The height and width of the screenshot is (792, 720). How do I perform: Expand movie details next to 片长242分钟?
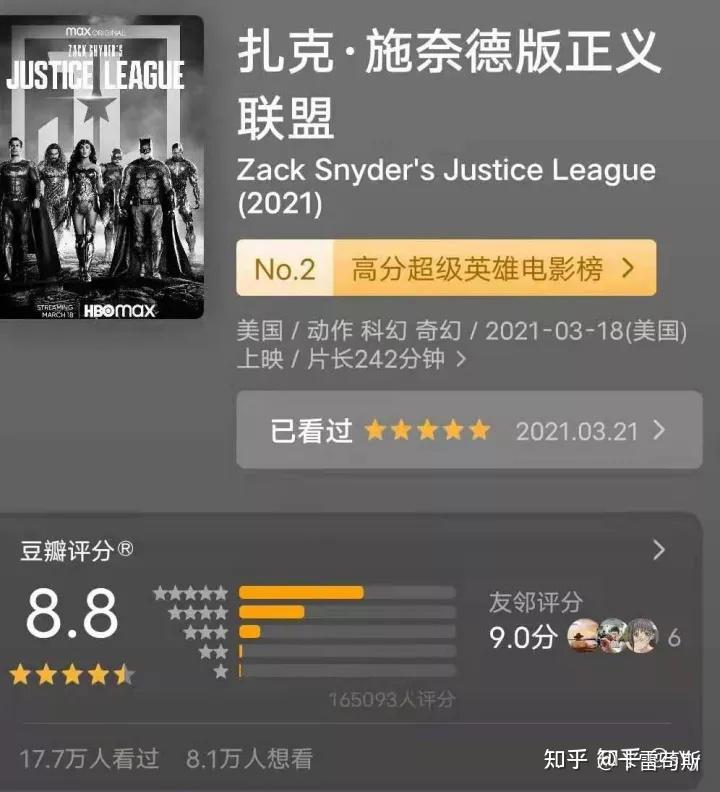point(460,359)
